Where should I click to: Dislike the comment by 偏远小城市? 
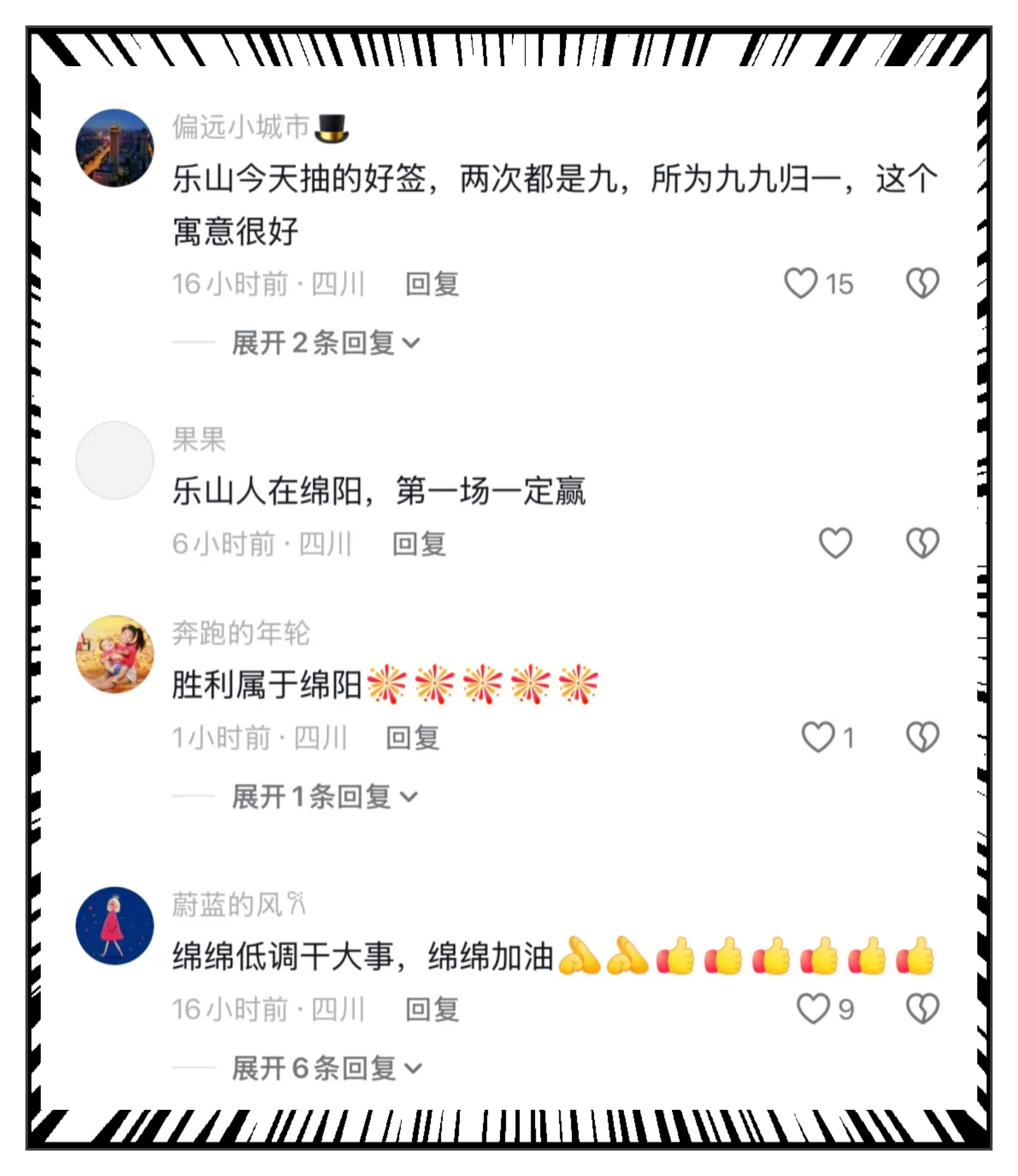click(922, 283)
